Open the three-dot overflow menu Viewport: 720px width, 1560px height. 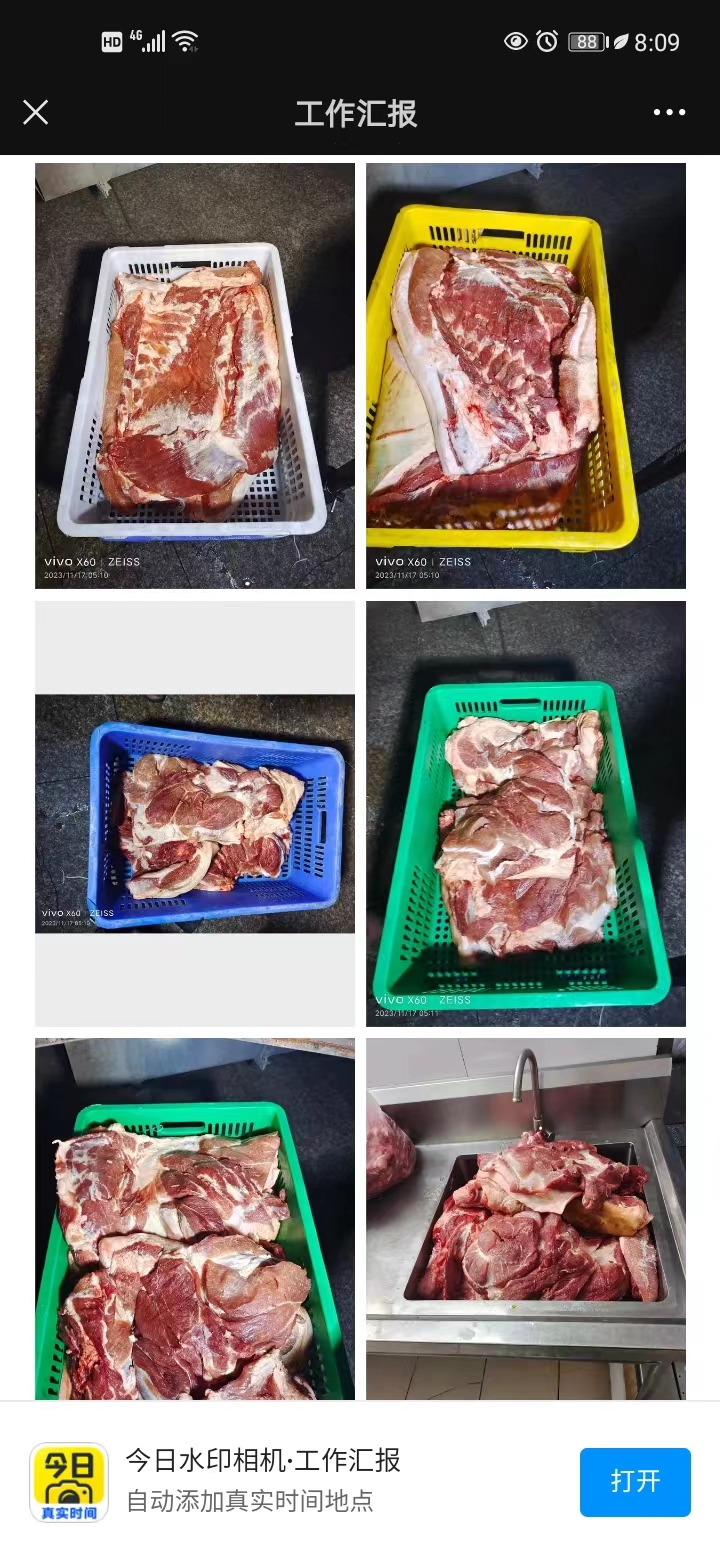click(669, 113)
